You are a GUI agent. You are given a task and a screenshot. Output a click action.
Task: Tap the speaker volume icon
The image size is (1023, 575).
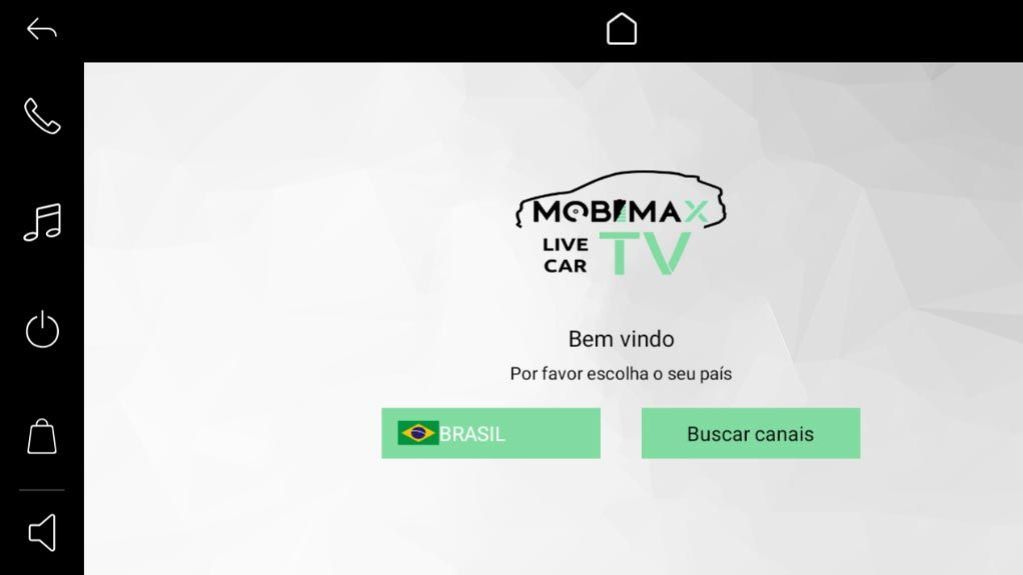click(42, 533)
